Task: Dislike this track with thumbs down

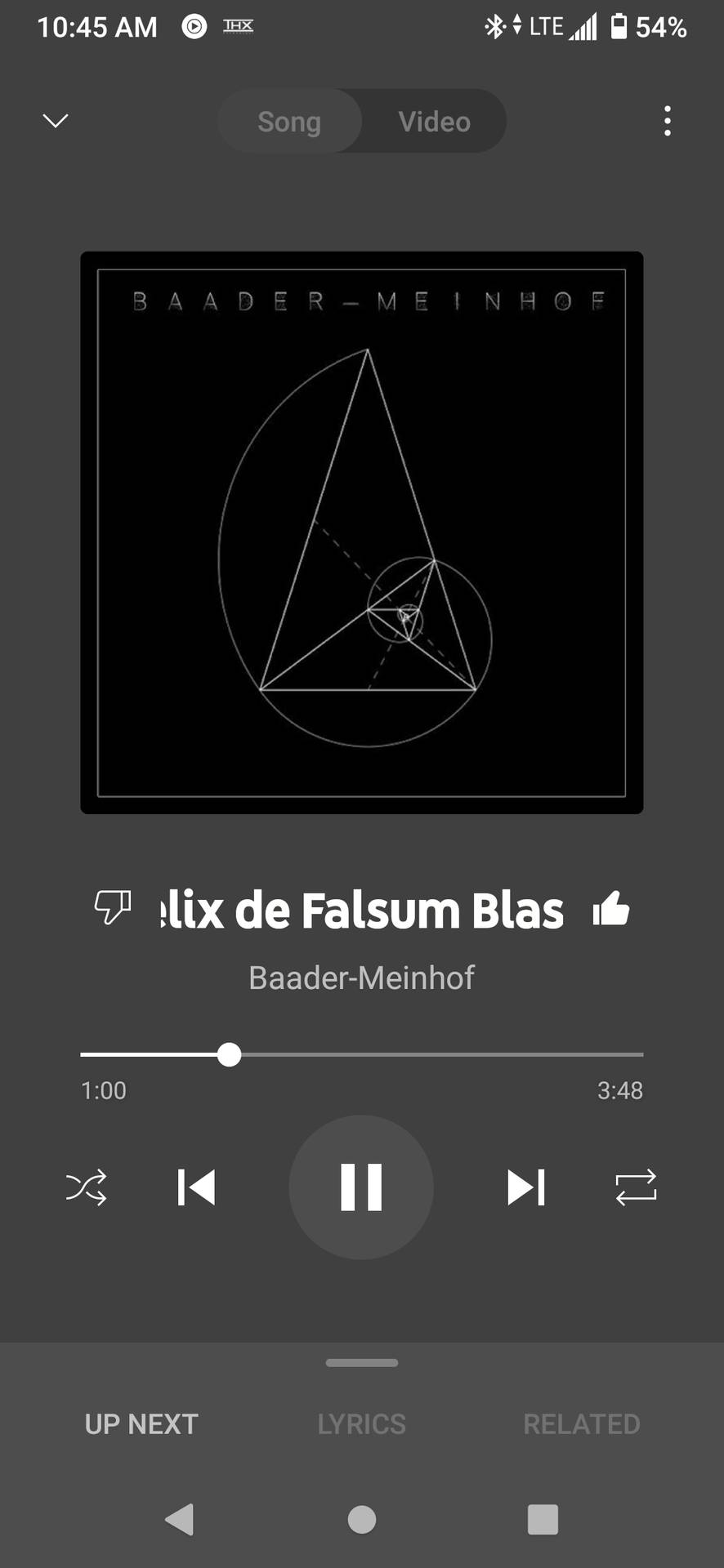Action: point(112,906)
